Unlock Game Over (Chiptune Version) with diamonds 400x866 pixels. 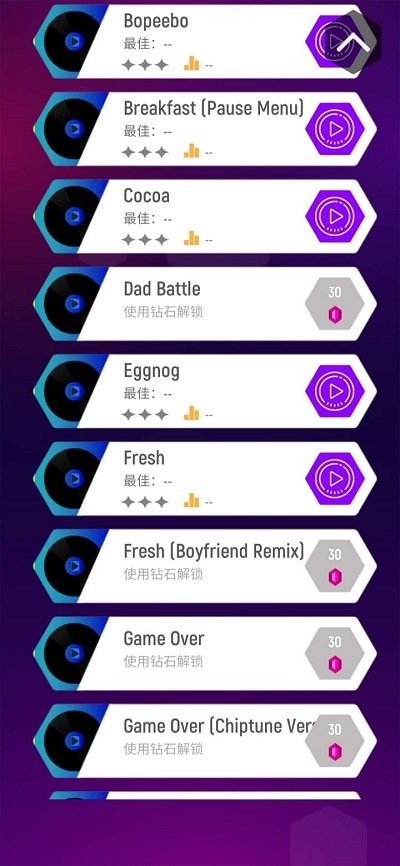tap(335, 741)
